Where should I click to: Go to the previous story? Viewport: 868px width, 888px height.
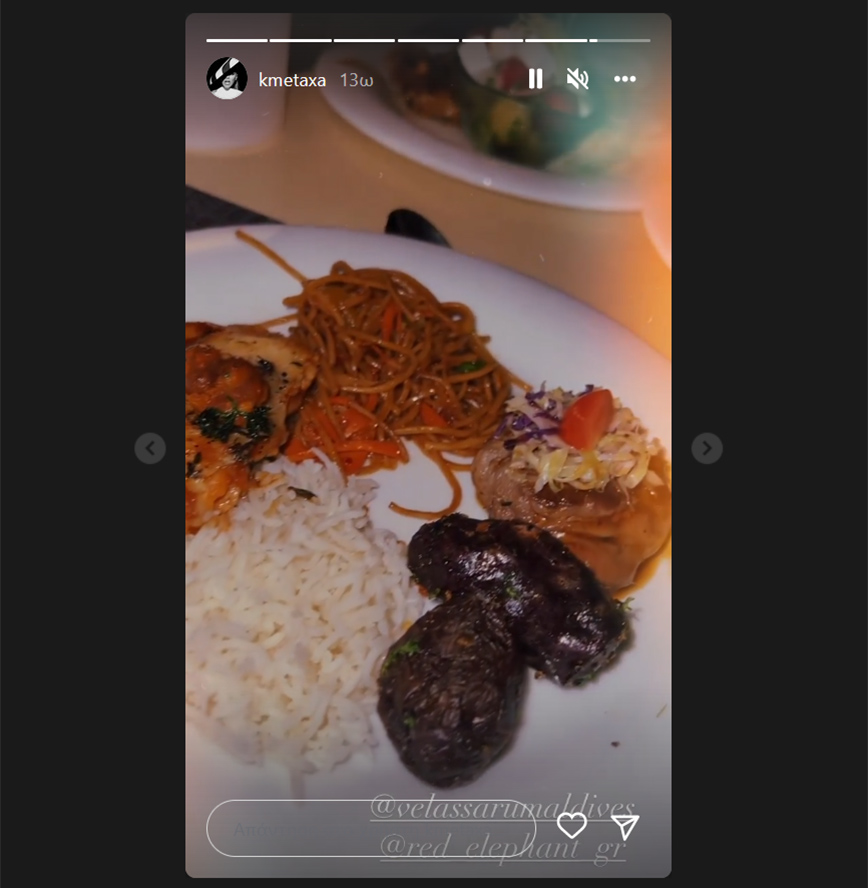point(150,448)
